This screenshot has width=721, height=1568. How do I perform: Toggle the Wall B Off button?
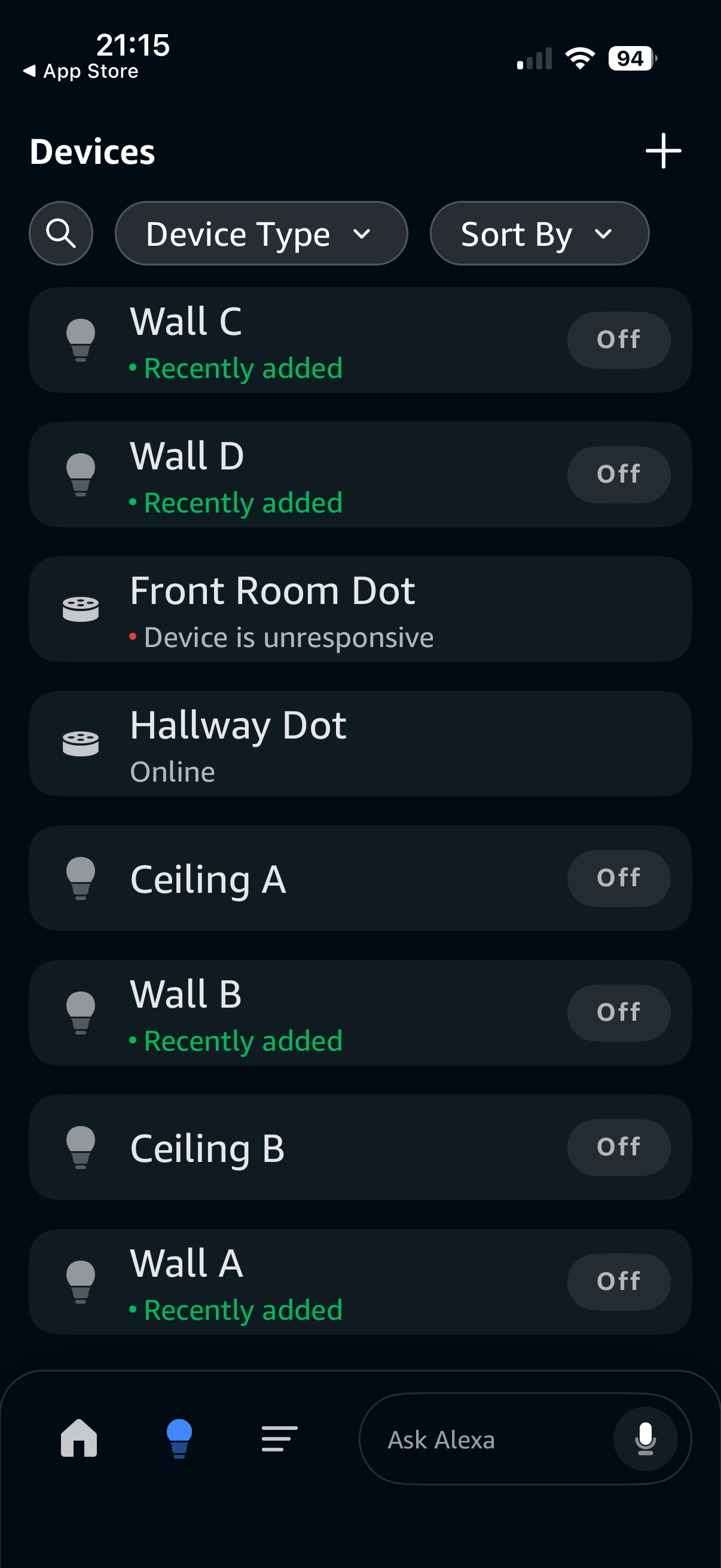click(618, 1012)
